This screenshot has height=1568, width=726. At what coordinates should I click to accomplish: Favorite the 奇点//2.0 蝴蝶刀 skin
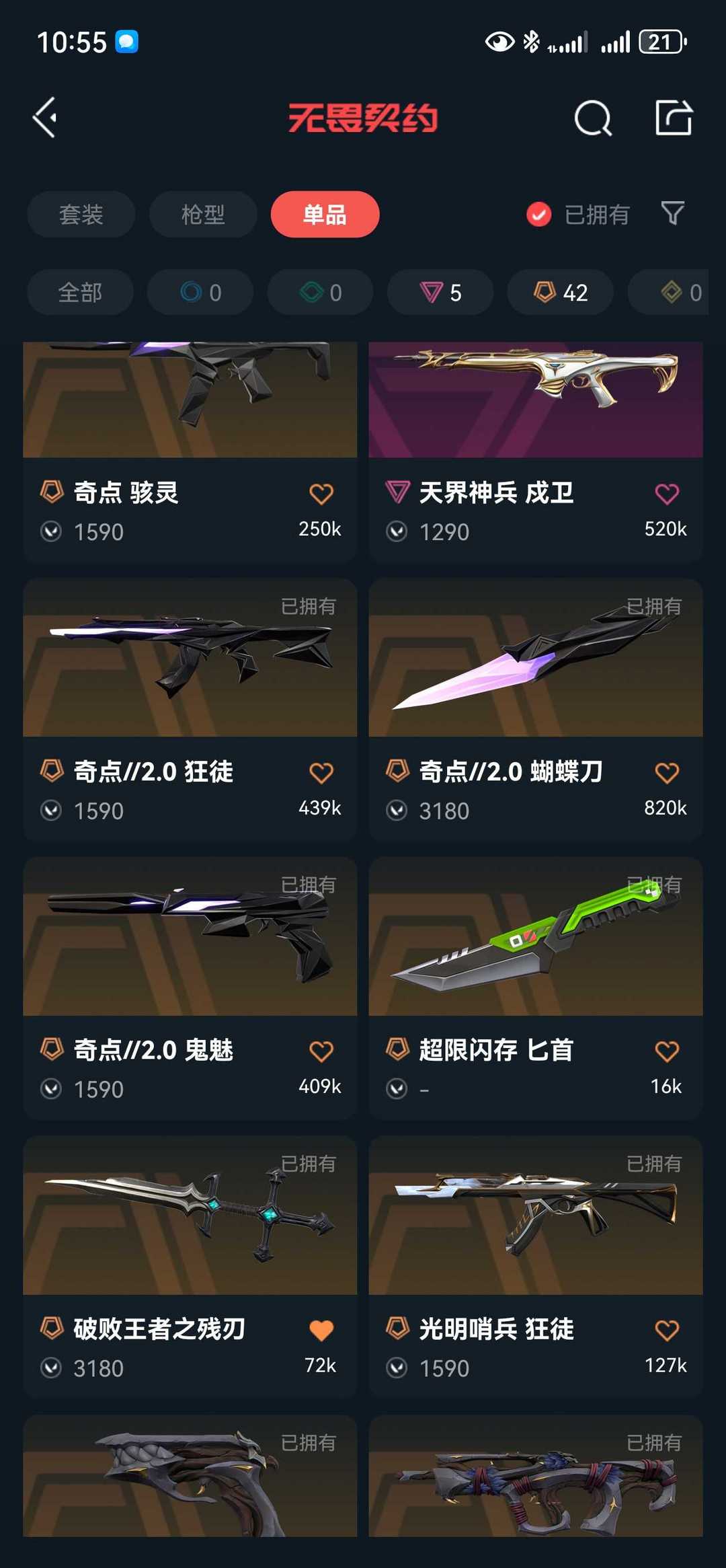point(667,772)
